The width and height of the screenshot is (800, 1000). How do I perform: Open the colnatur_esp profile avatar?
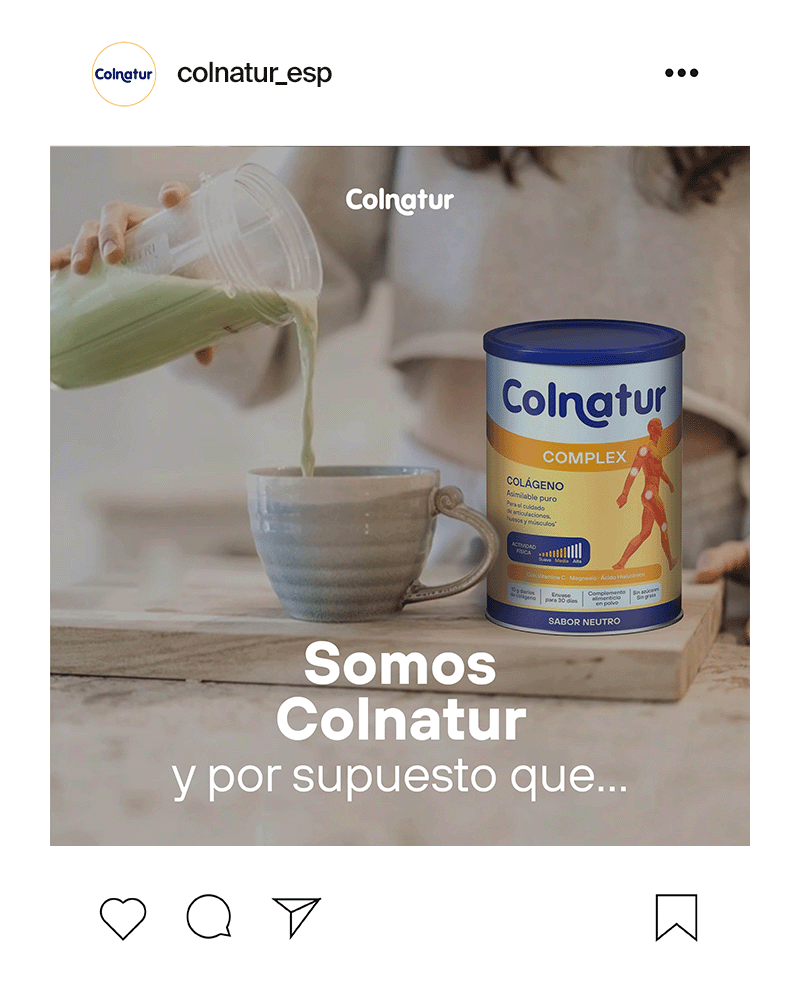coord(124,74)
